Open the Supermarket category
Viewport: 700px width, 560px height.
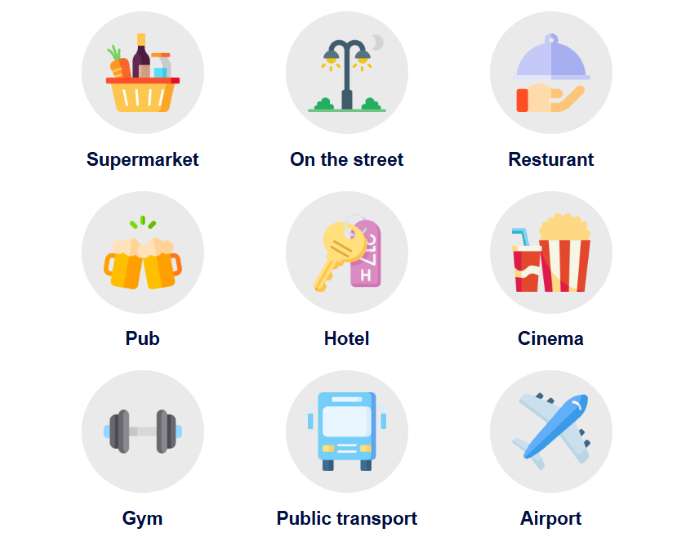tap(143, 73)
